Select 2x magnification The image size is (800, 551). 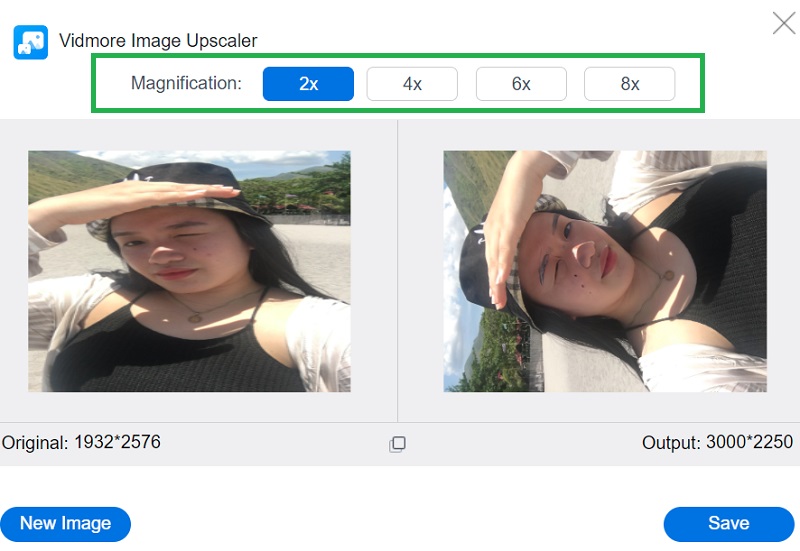(x=308, y=84)
